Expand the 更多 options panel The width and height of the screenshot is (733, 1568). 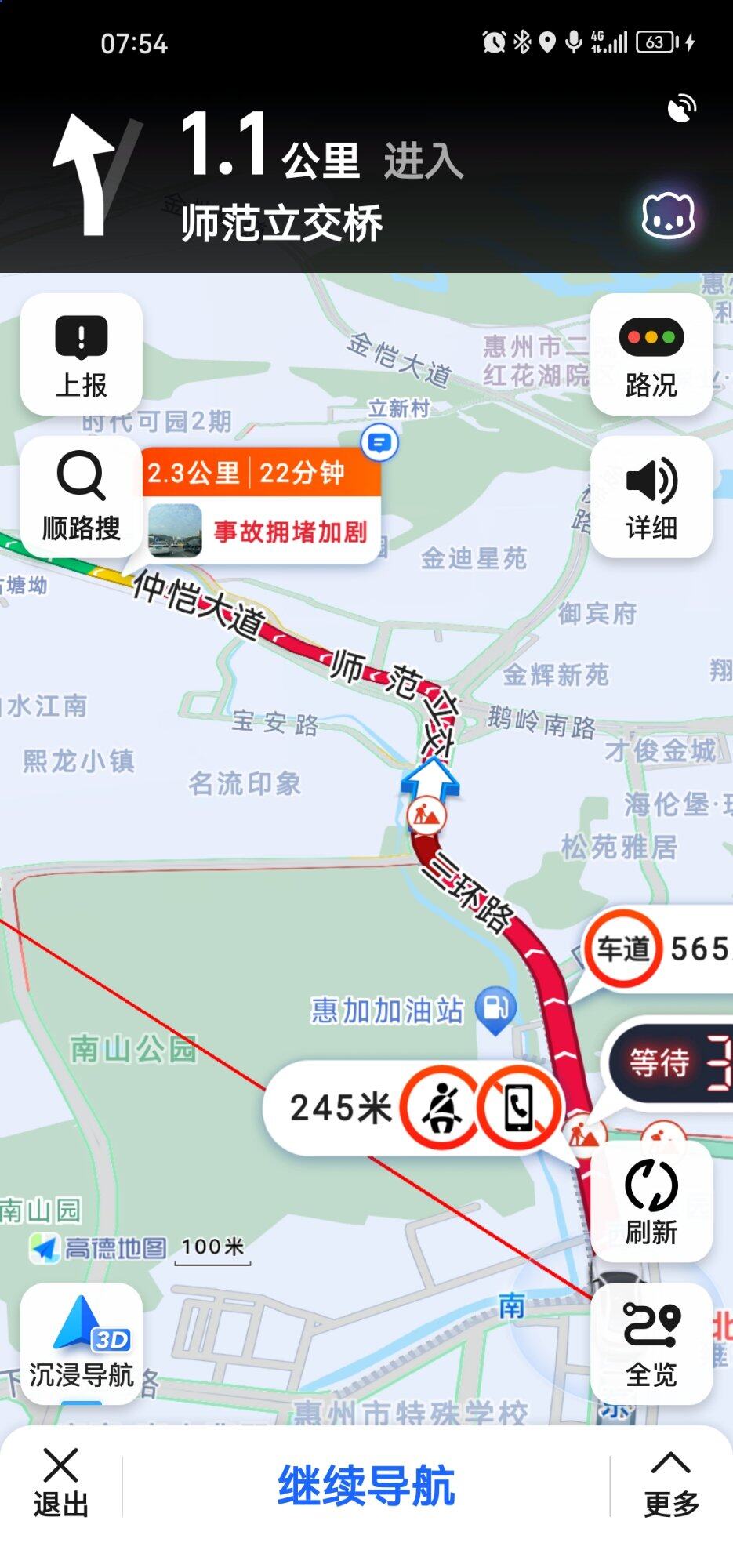[671, 1483]
